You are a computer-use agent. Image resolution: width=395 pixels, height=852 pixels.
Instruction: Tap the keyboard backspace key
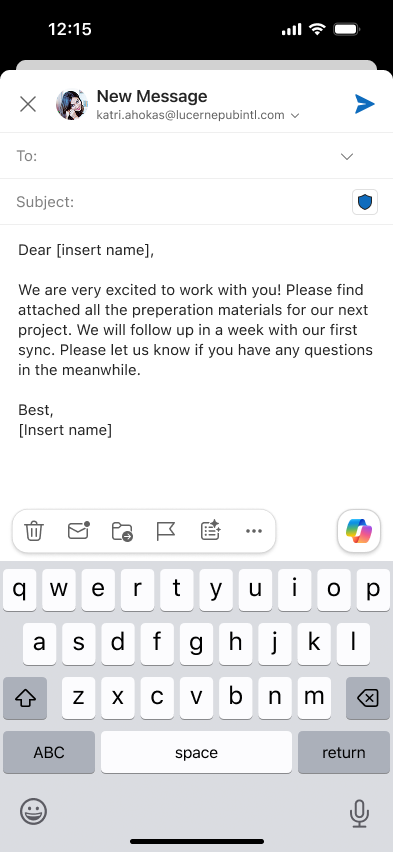(x=368, y=698)
